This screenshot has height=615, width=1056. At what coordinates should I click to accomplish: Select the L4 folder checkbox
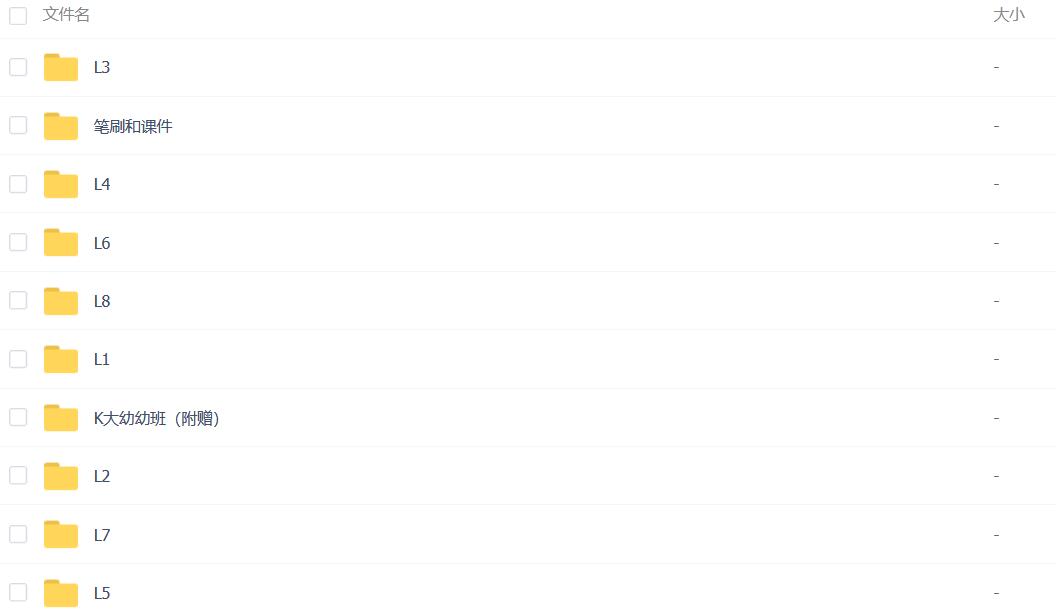pos(18,184)
